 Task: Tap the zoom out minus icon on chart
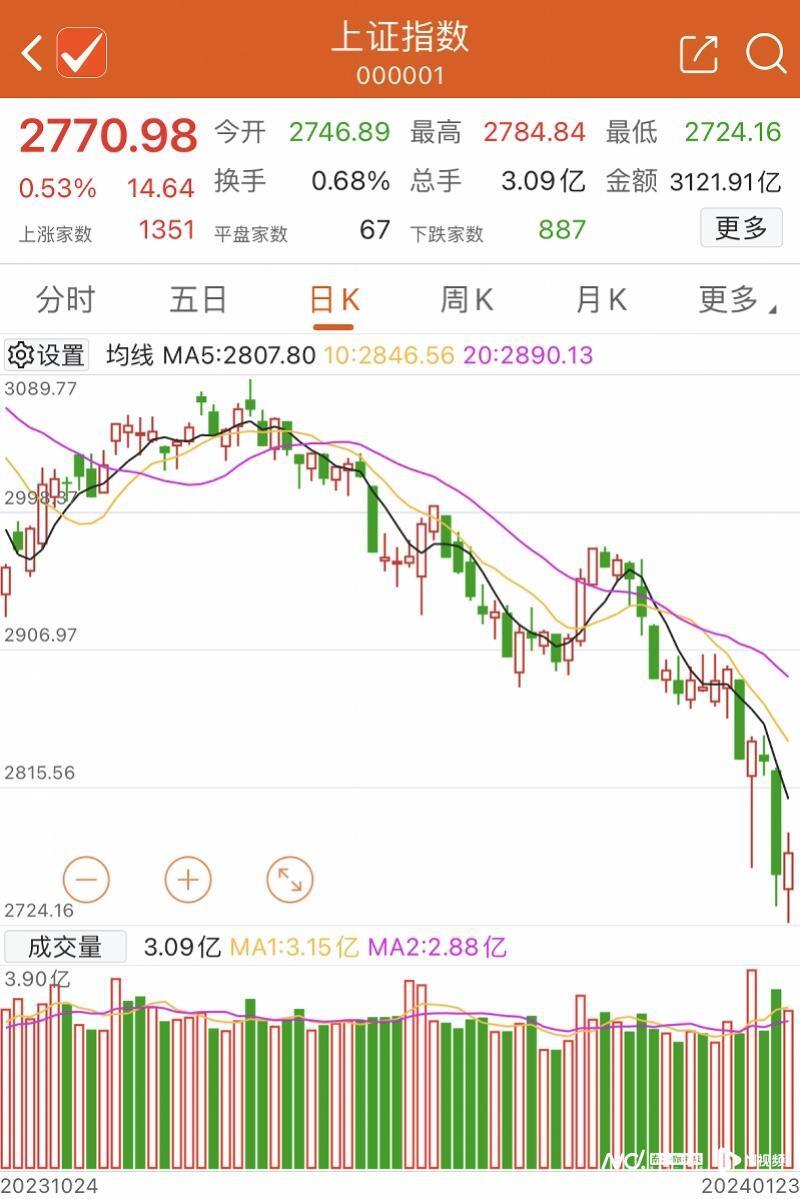pos(88,880)
